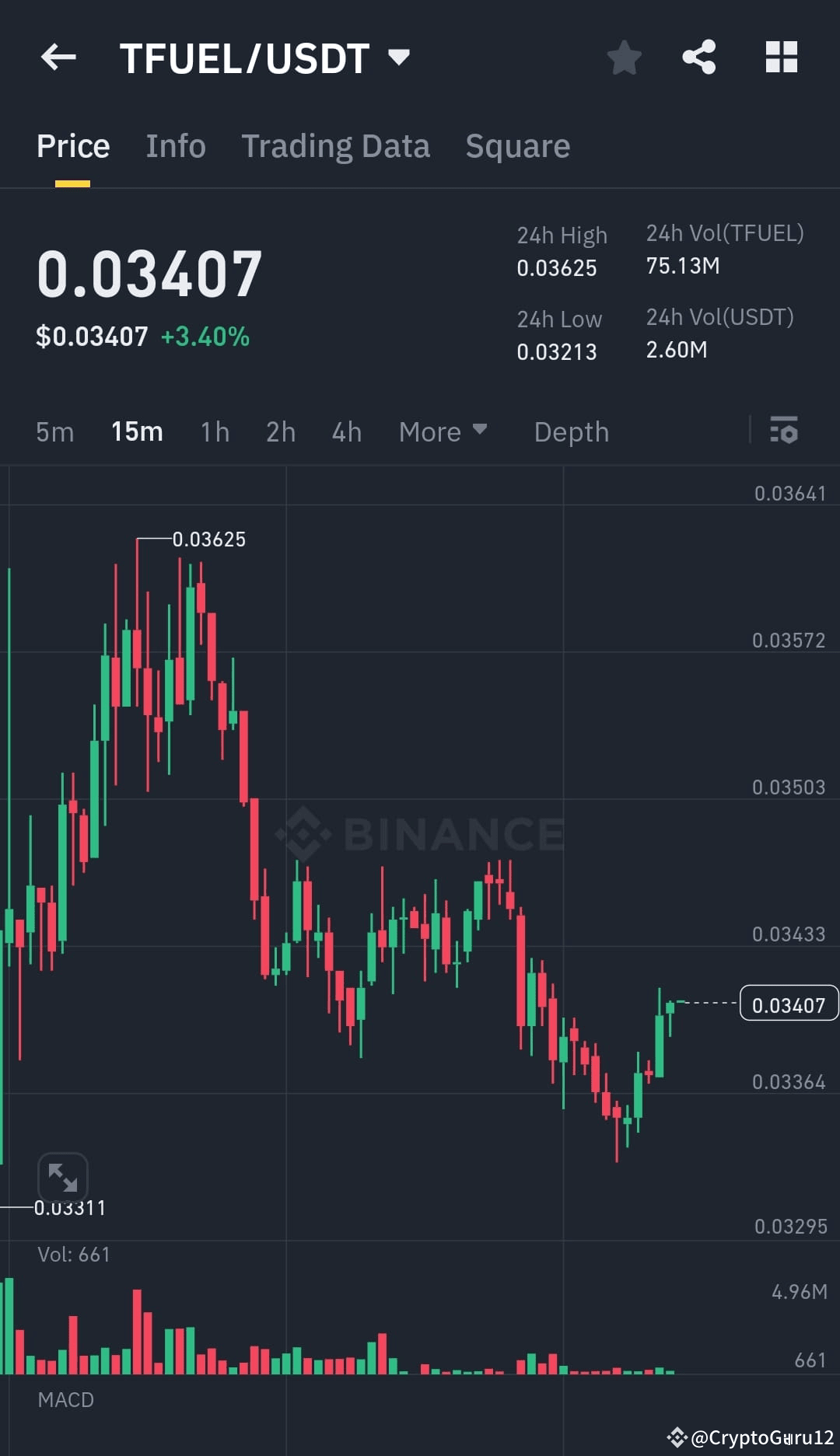Expand the More timeframes dropdown
The image size is (840, 1456).
443,431
